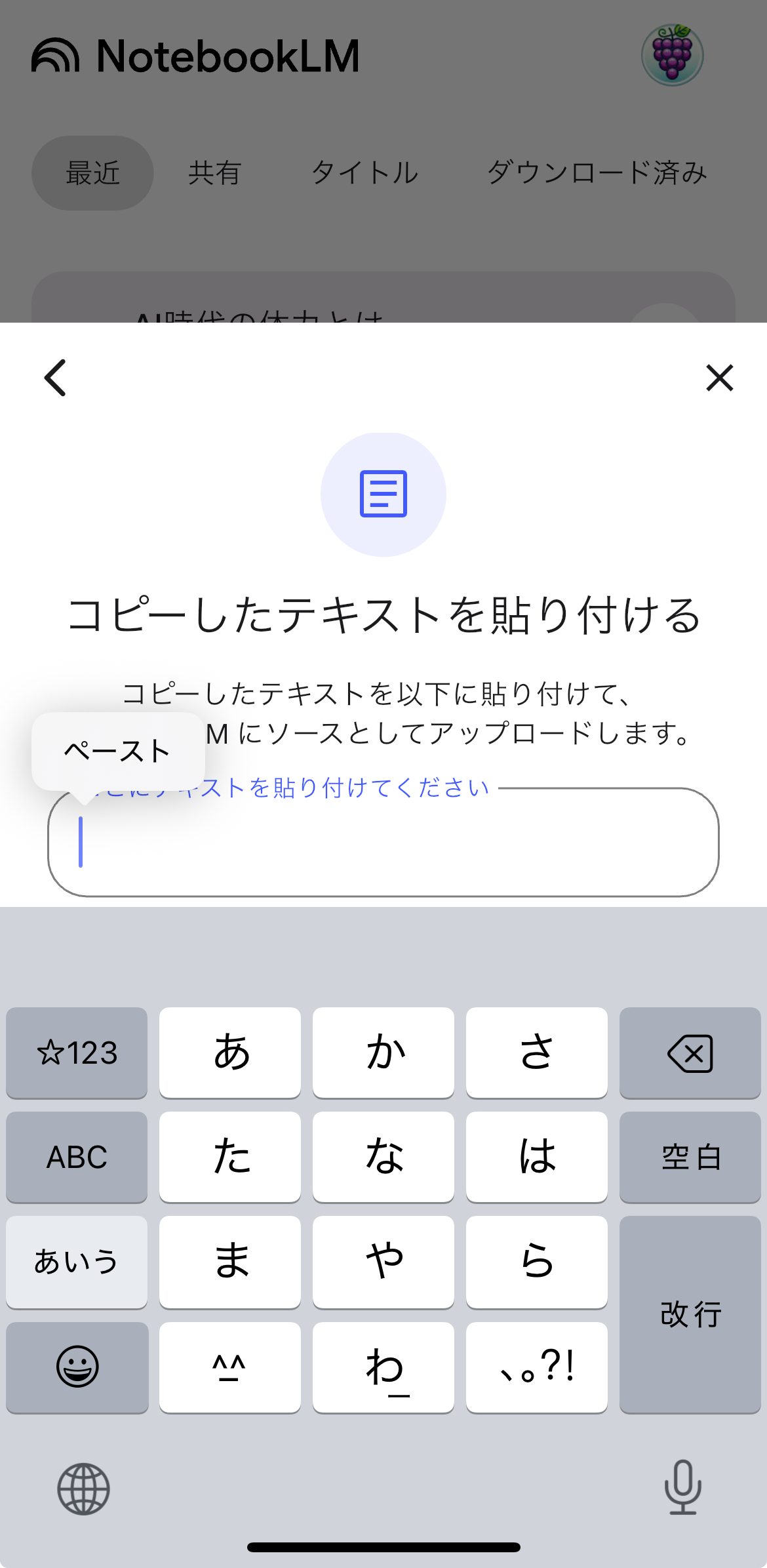Start dictation with the microphone
Screen dimensions: 767x1568
[x=683, y=1487]
